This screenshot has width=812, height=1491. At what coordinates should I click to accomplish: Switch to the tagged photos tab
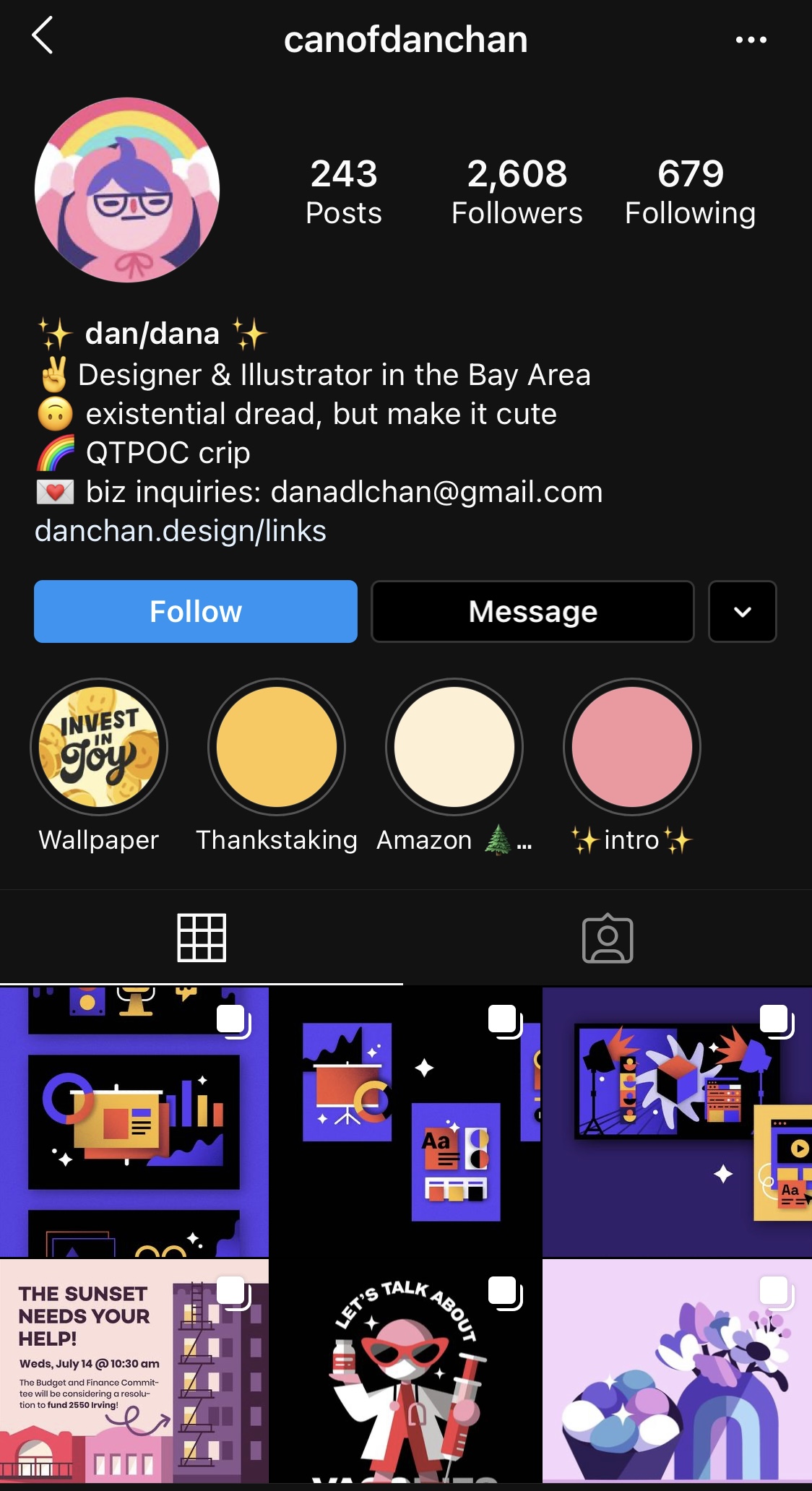point(608,938)
